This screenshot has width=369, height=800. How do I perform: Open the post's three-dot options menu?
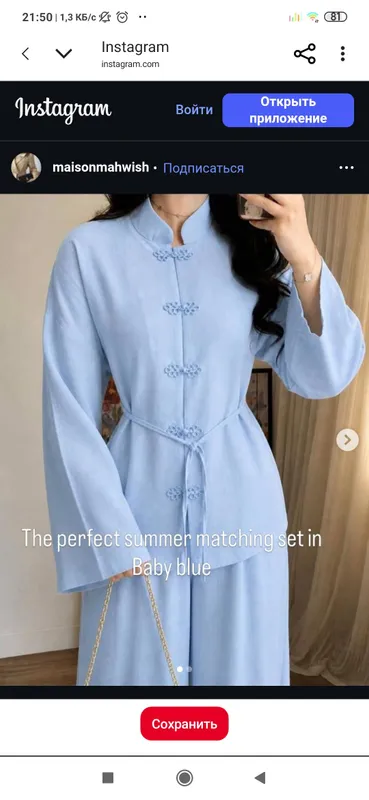tap(347, 168)
